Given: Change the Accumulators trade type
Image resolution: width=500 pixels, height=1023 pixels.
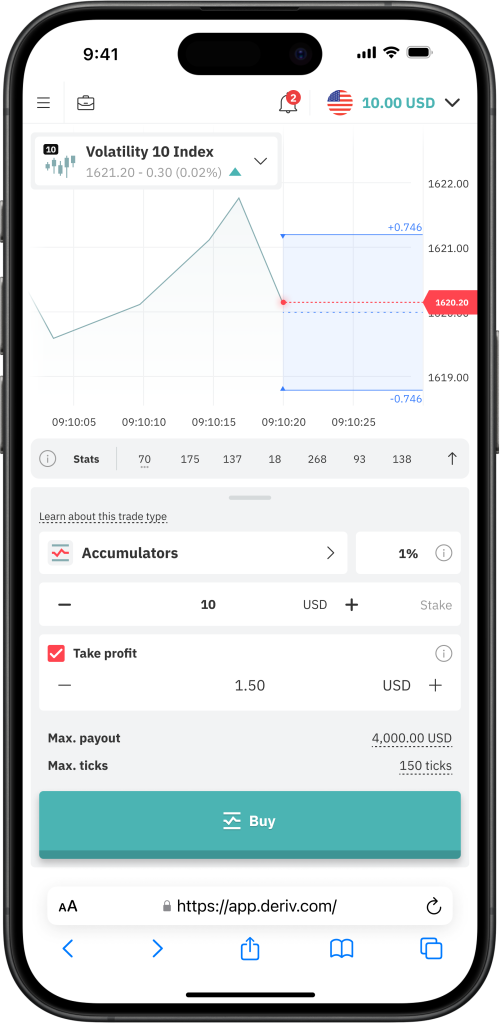Looking at the screenshot, I should click(x=193, y=553).
